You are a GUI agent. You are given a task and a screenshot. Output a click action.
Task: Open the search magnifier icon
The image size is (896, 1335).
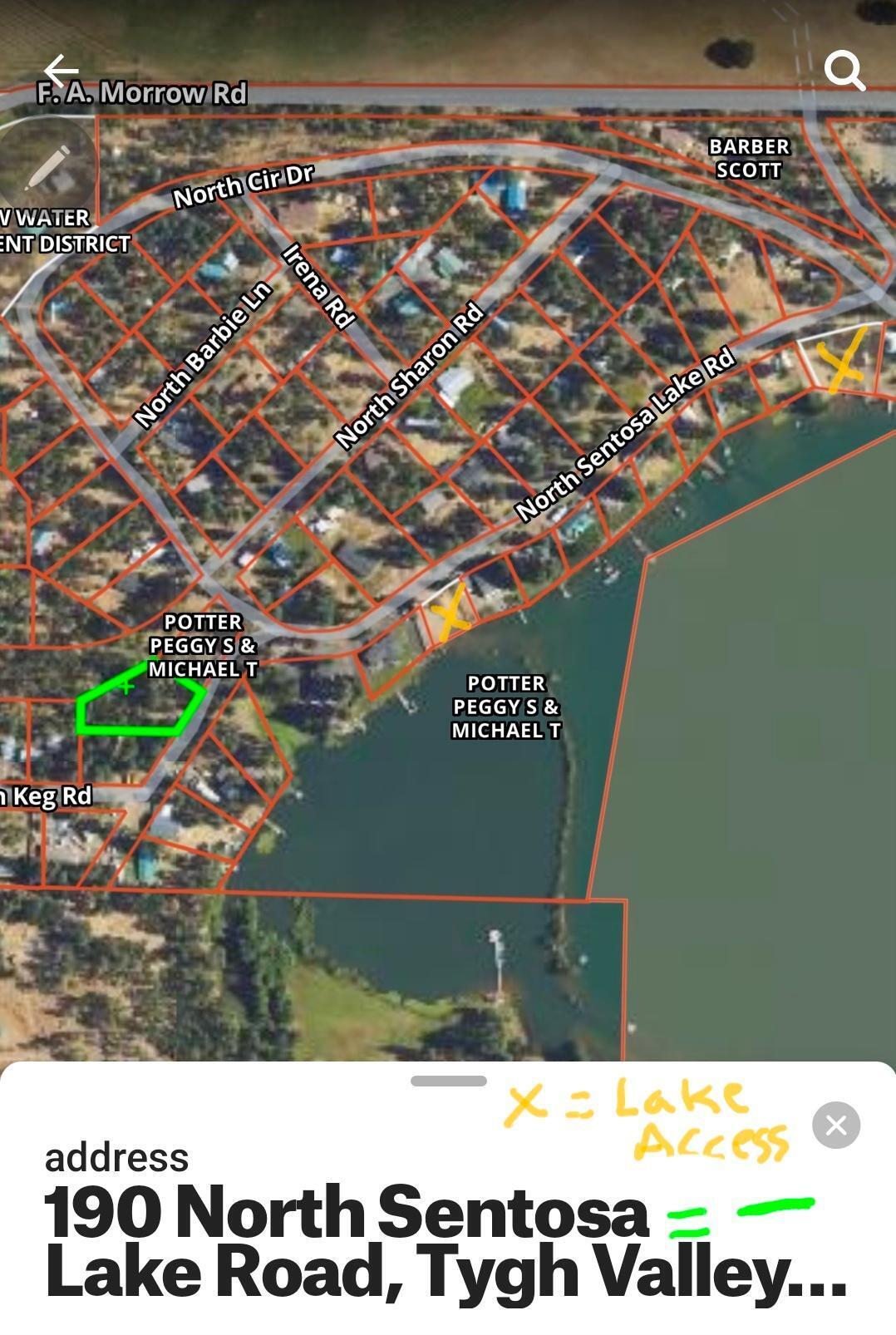844,71
